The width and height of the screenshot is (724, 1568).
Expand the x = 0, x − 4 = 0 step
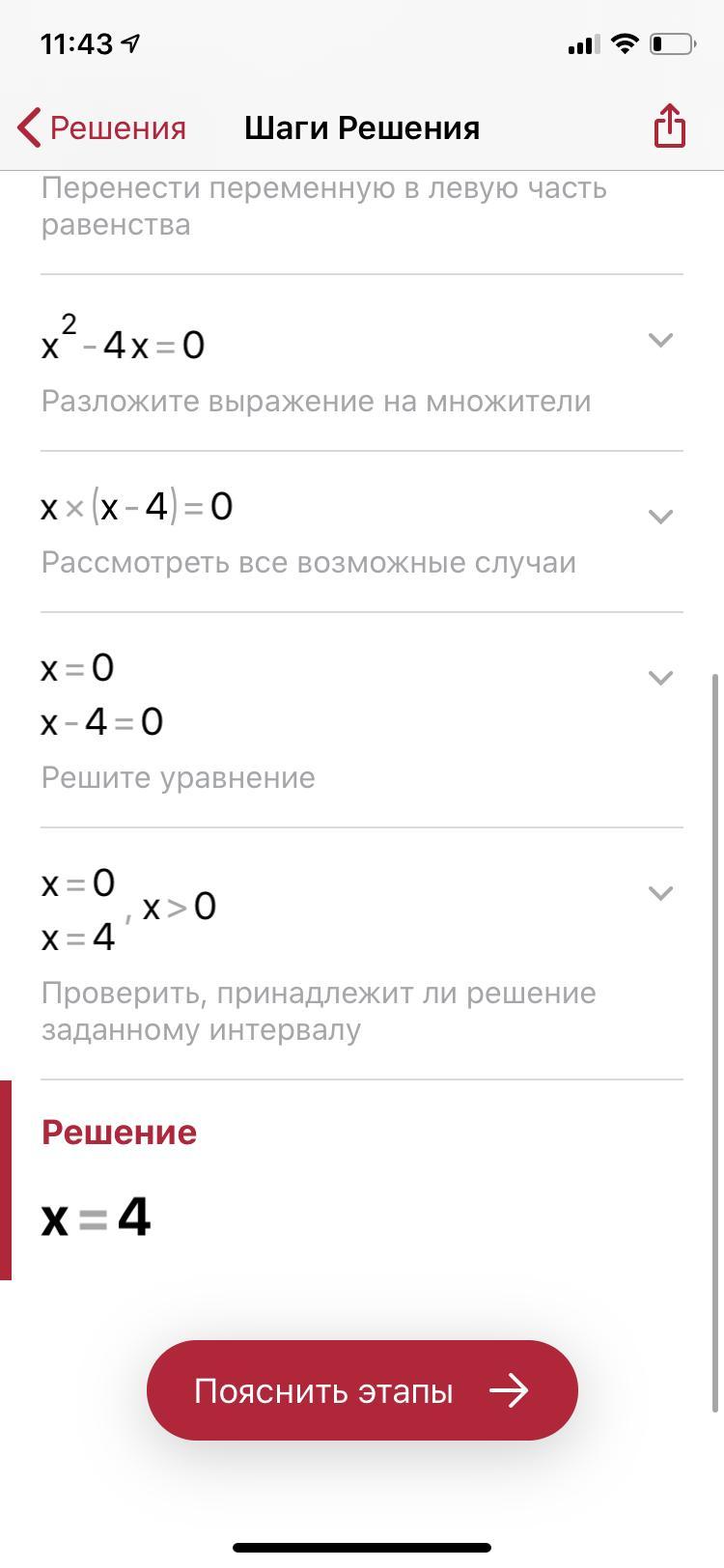point(660,678)
